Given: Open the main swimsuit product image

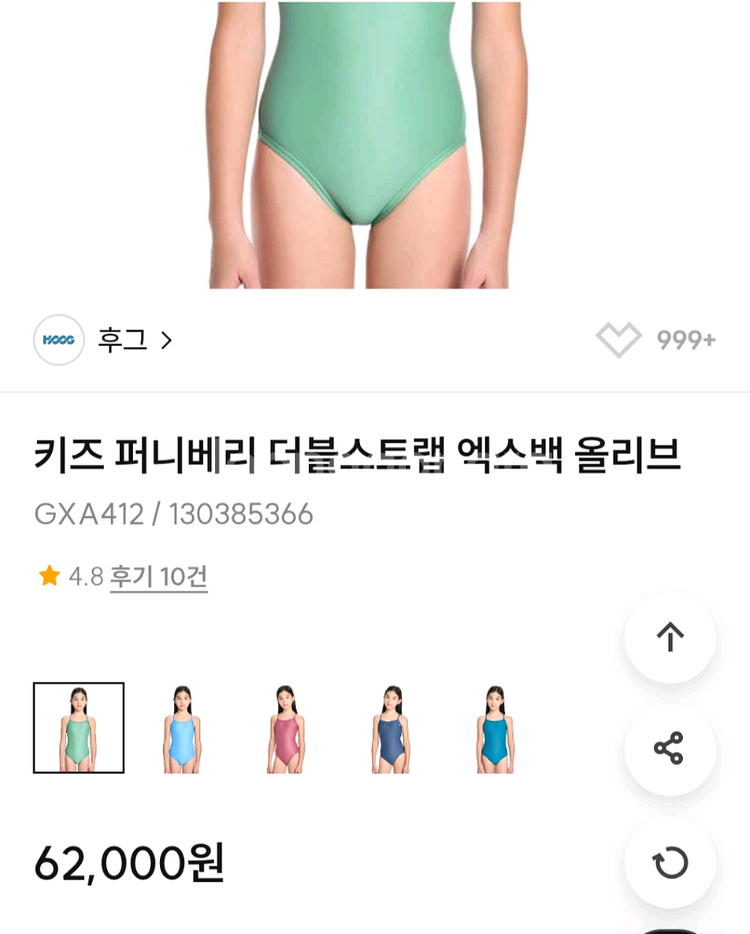Looking at the screenshot, I should point(368,144).
